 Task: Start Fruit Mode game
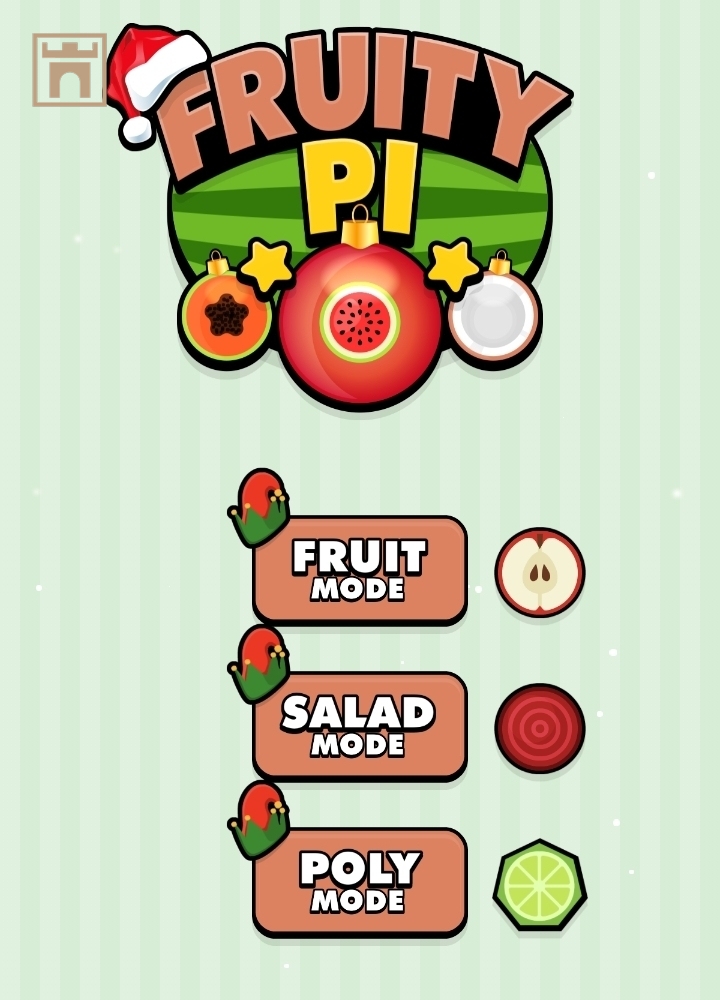pos(360,570)
